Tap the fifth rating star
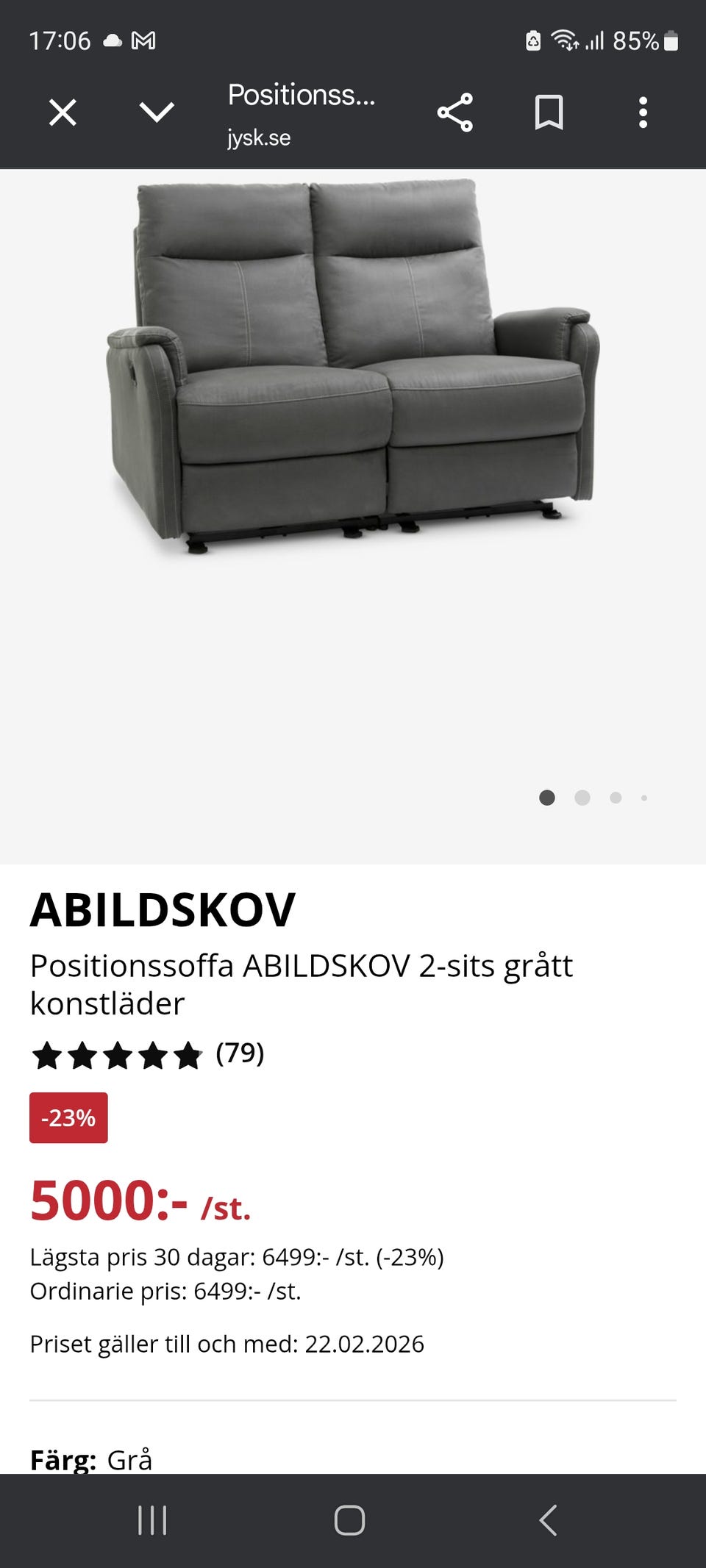The width and height of the screenshot is (706, 1568). (186, 1054)
